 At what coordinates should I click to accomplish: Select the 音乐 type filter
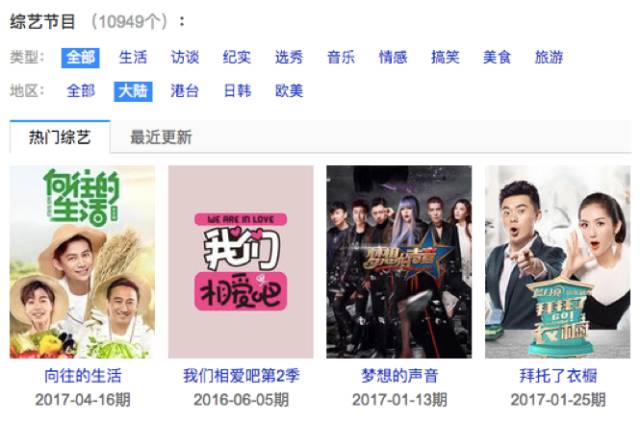[341, 58]
